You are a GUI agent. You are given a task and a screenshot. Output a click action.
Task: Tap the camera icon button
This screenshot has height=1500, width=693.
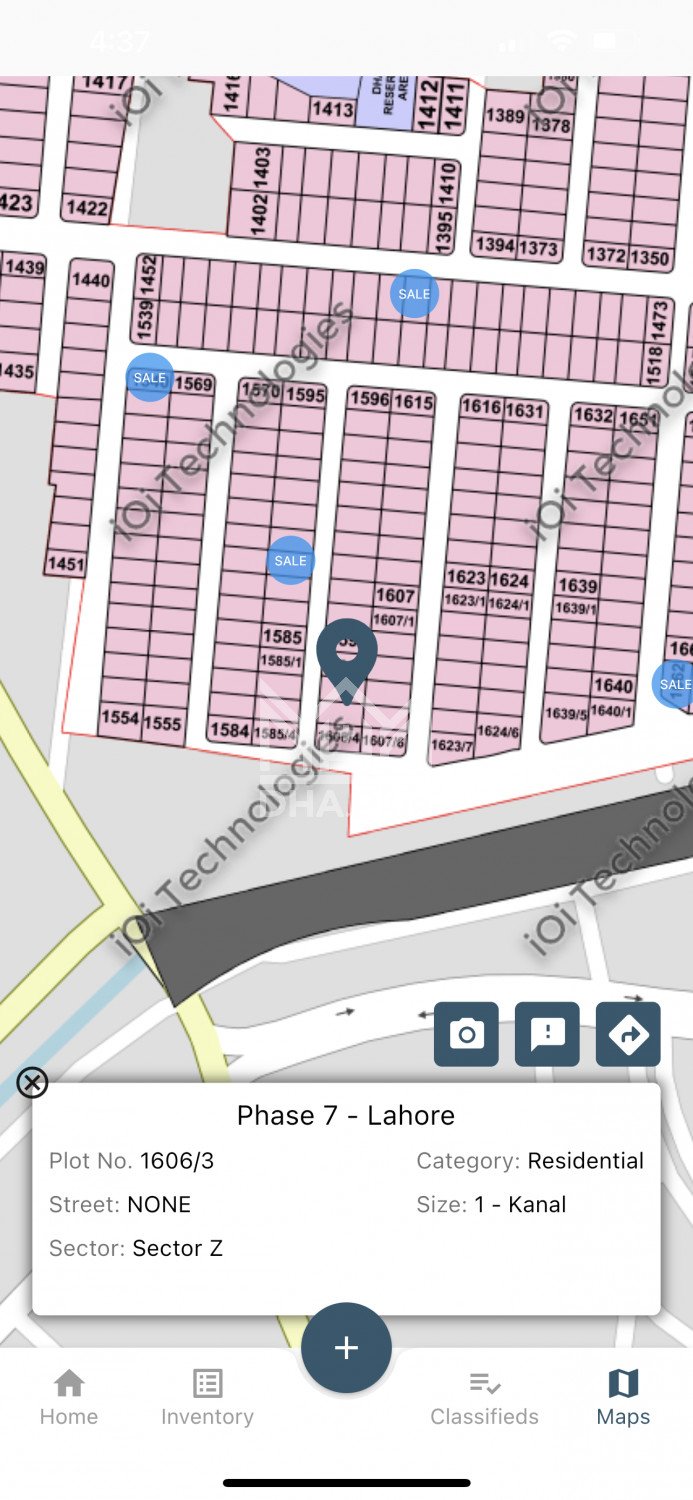(466, 1034)
